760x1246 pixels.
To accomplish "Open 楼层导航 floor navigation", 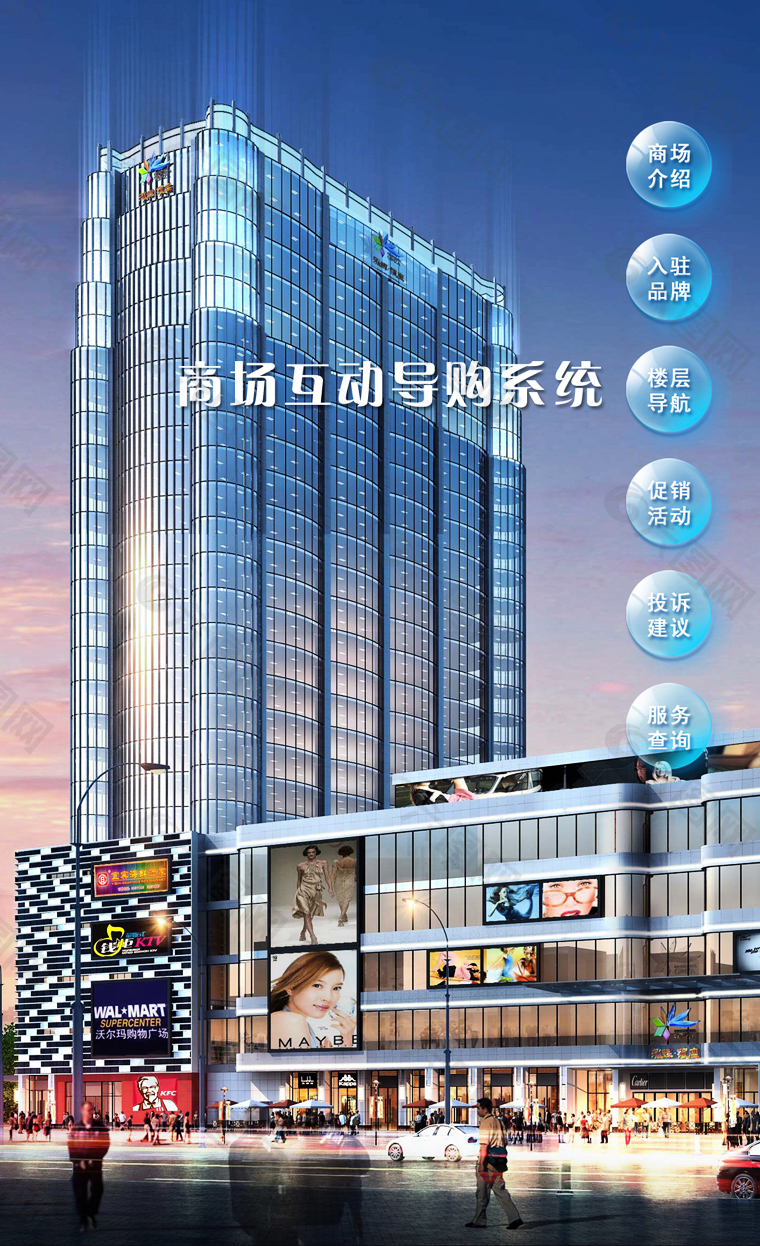I will pyautogui.click(x=669, y=390).
